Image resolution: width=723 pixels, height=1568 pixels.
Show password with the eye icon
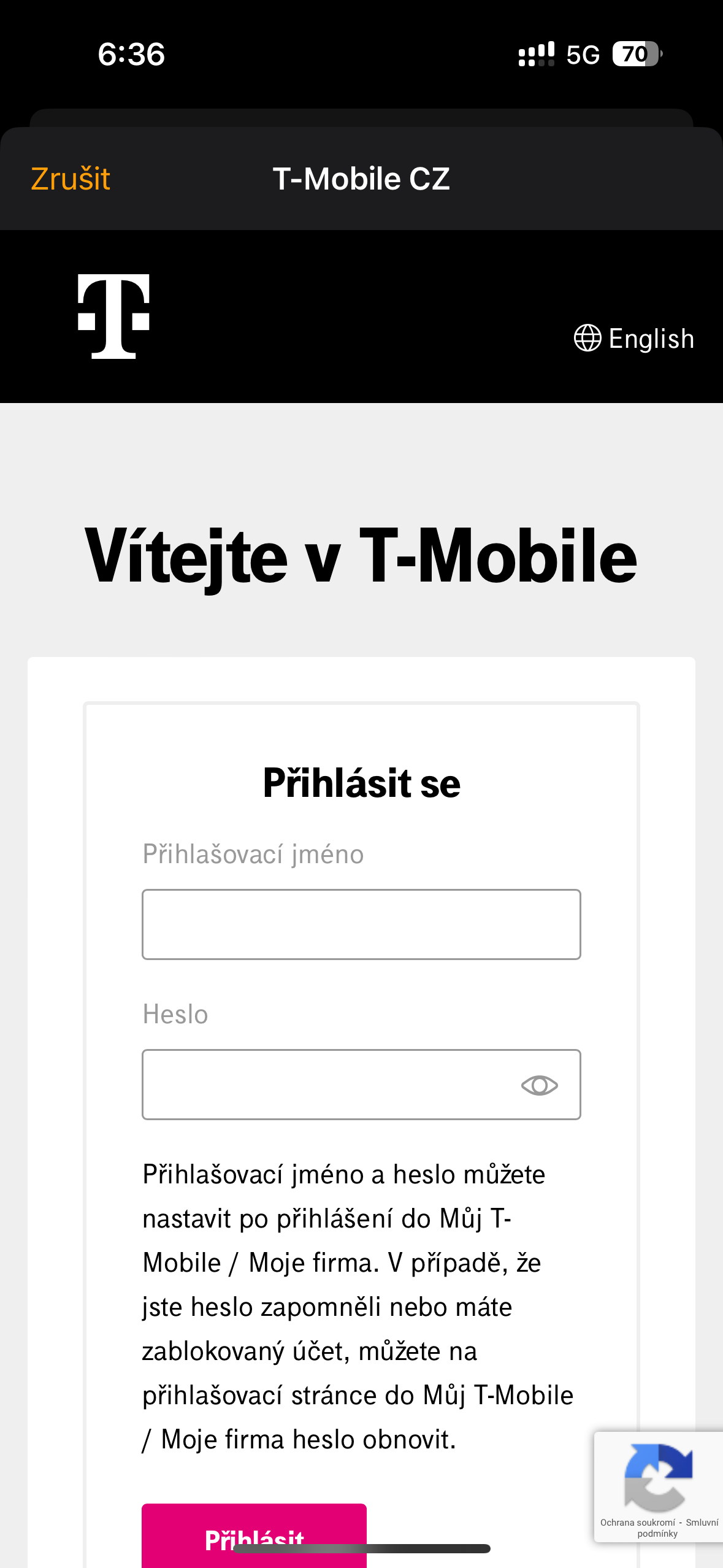click(539, 1085)
